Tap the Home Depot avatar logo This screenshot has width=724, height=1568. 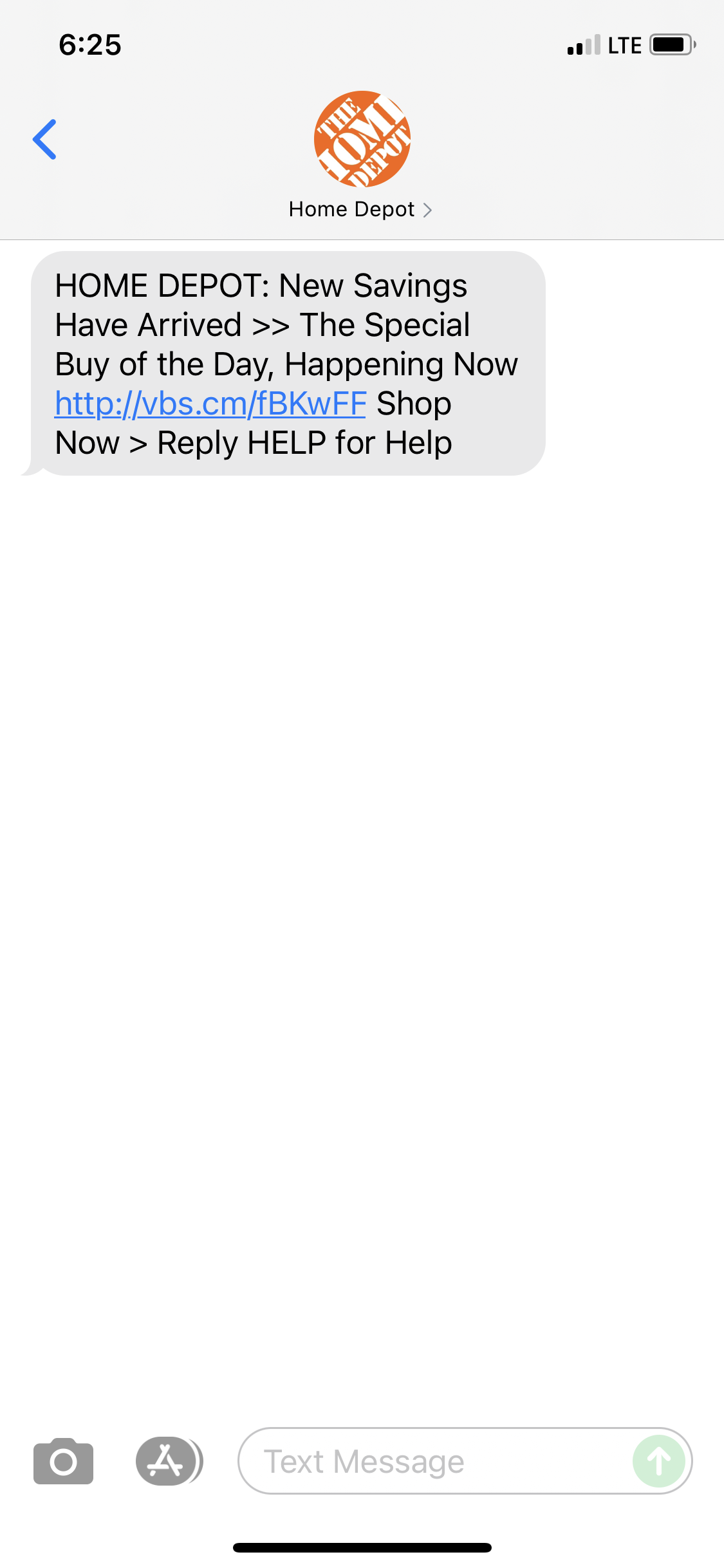point(362,138)
